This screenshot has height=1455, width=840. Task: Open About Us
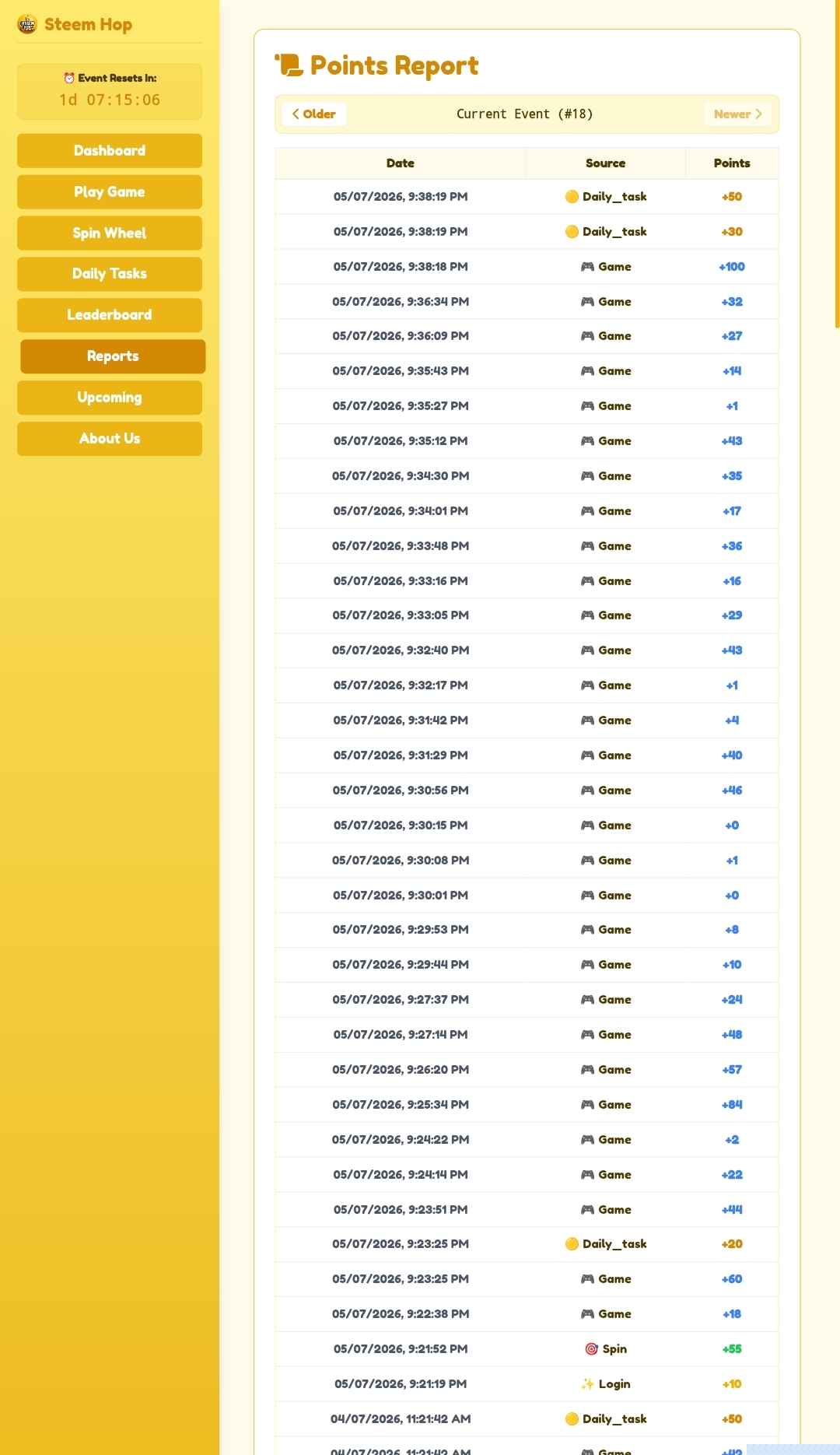110,439
